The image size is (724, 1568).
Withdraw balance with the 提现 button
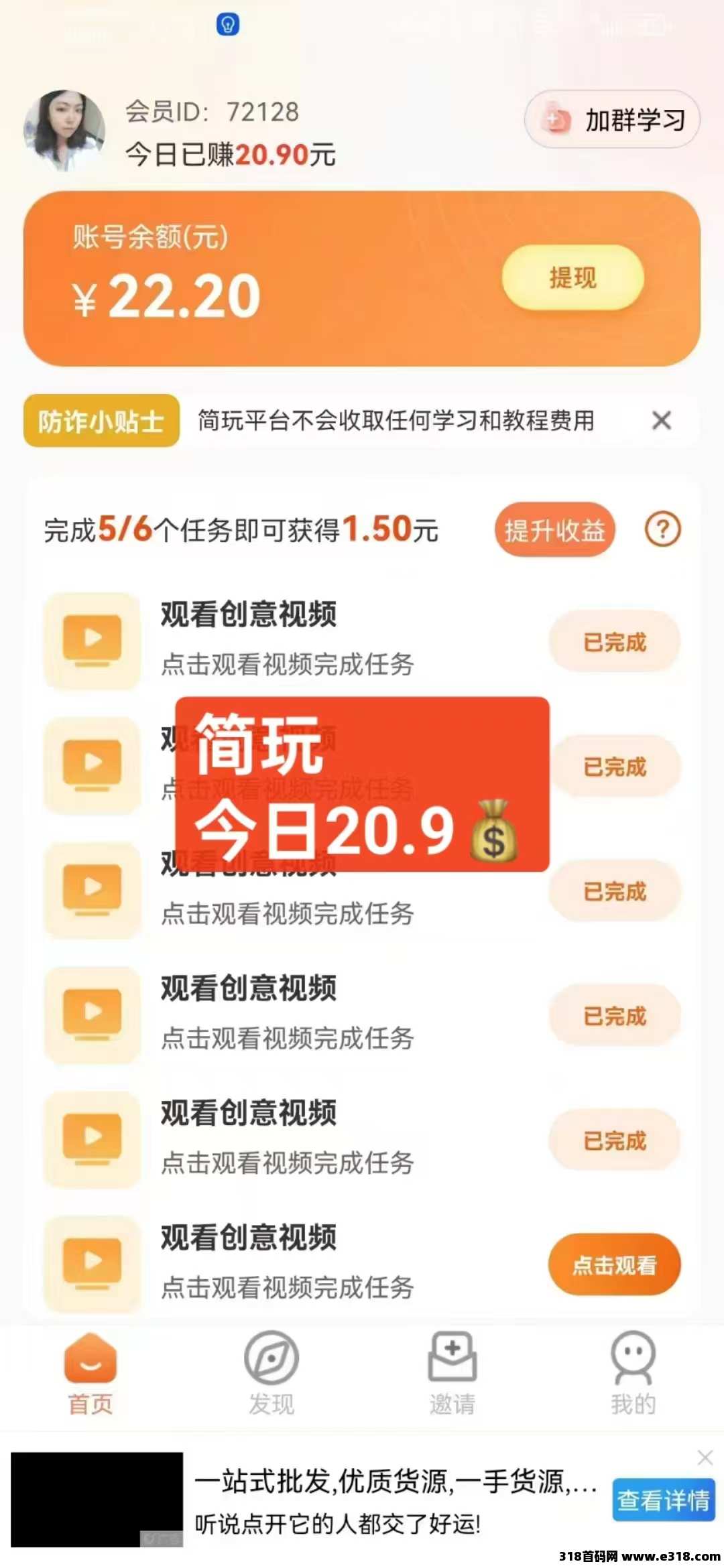pos(572,277)
